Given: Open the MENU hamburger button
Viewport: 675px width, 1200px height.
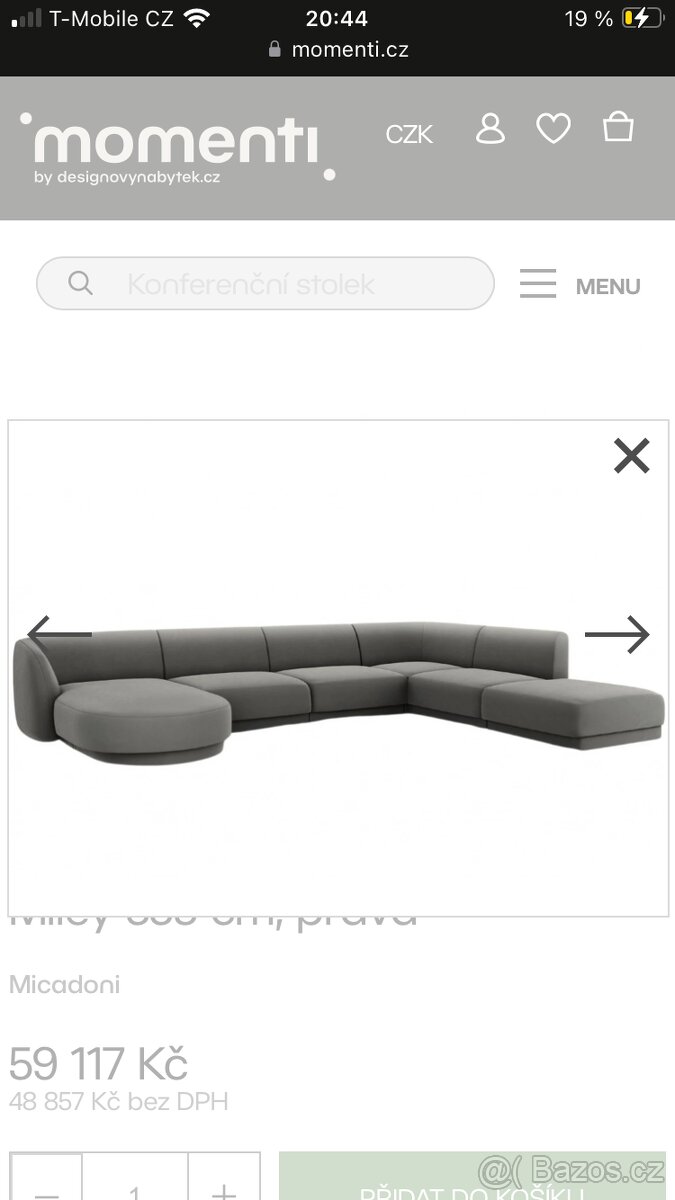Looking at the screenshot, I should pos(580,285).
